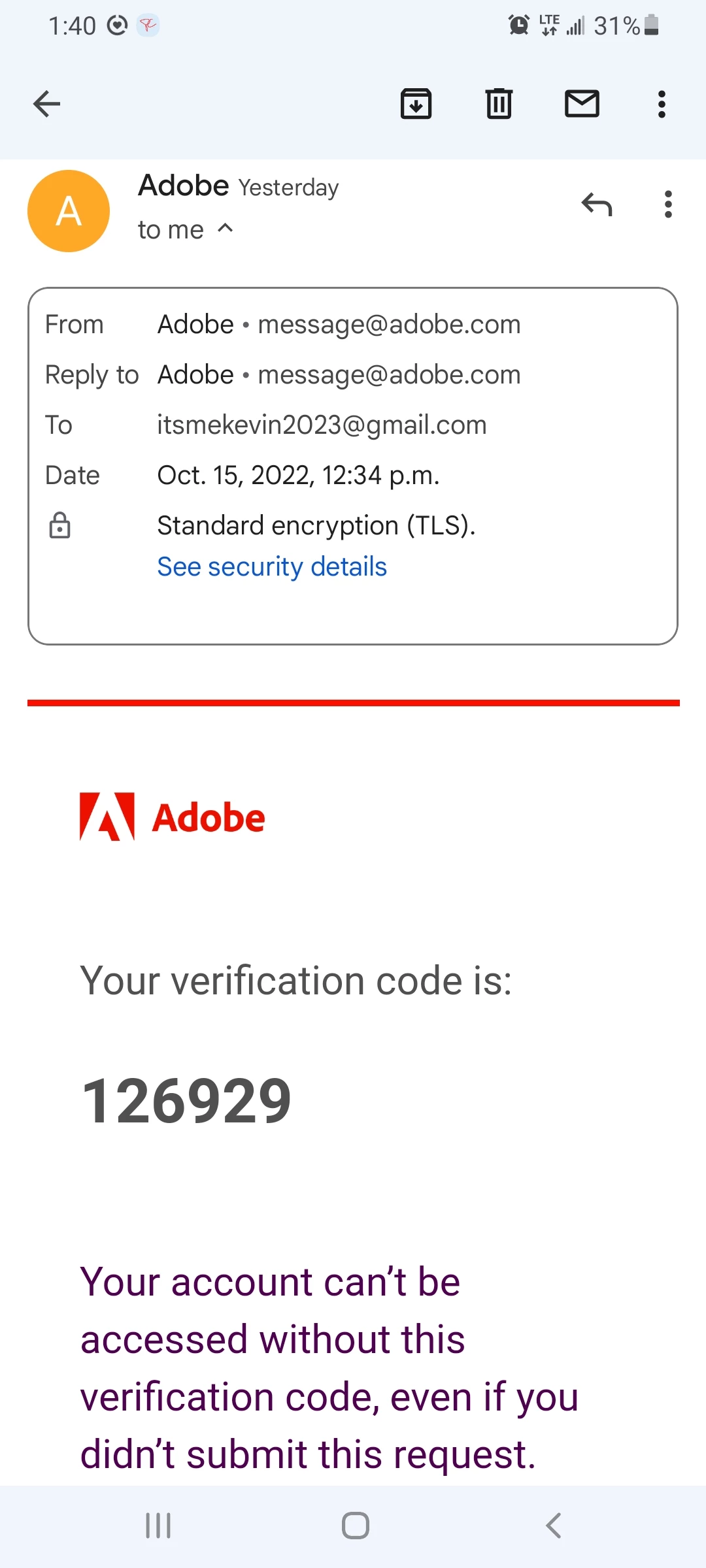
Task: Open recent apps from the navigation bar
Action: pyautogui.click(x=158, y=1526)
